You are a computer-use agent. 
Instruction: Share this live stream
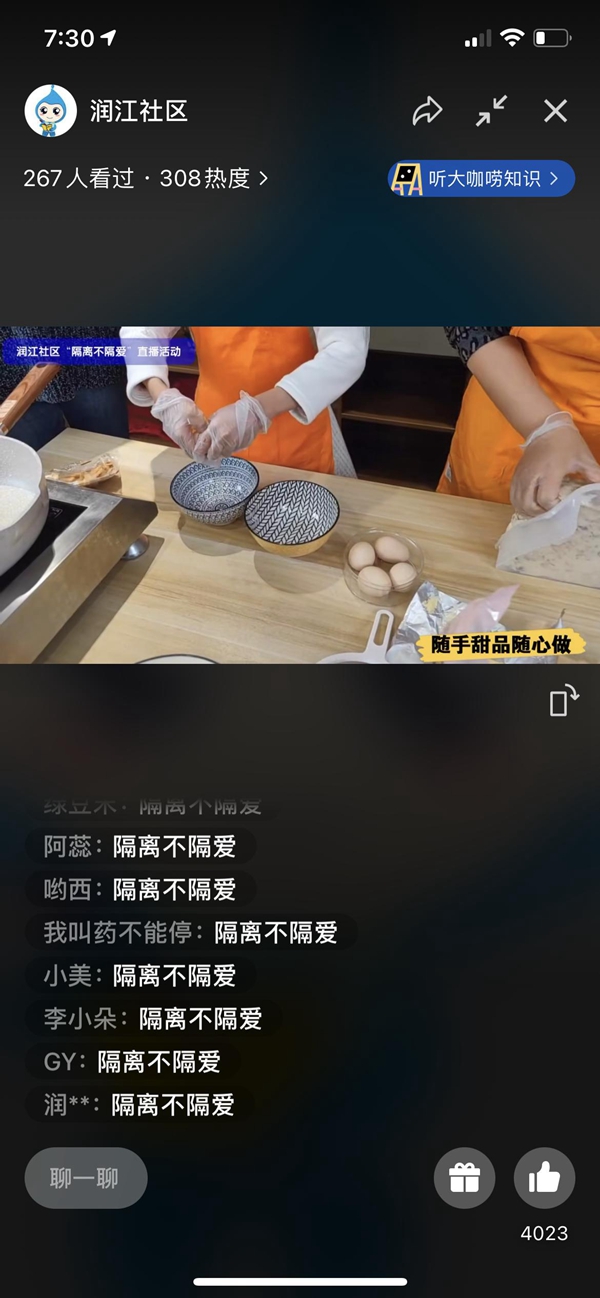pyautogui.click(x=427, y=111)
